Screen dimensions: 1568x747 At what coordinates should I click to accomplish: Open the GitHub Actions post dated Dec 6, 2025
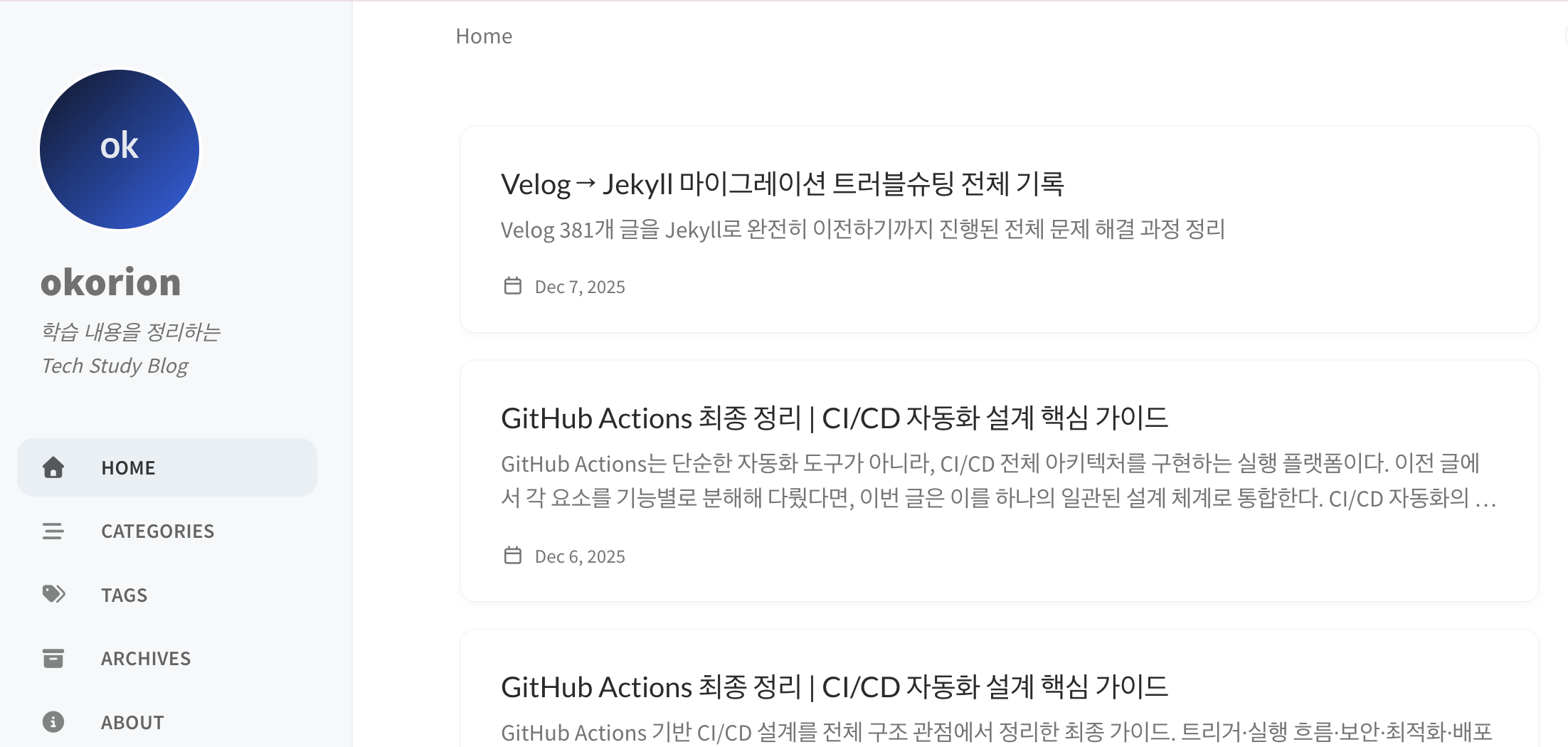tap(834, 418)
